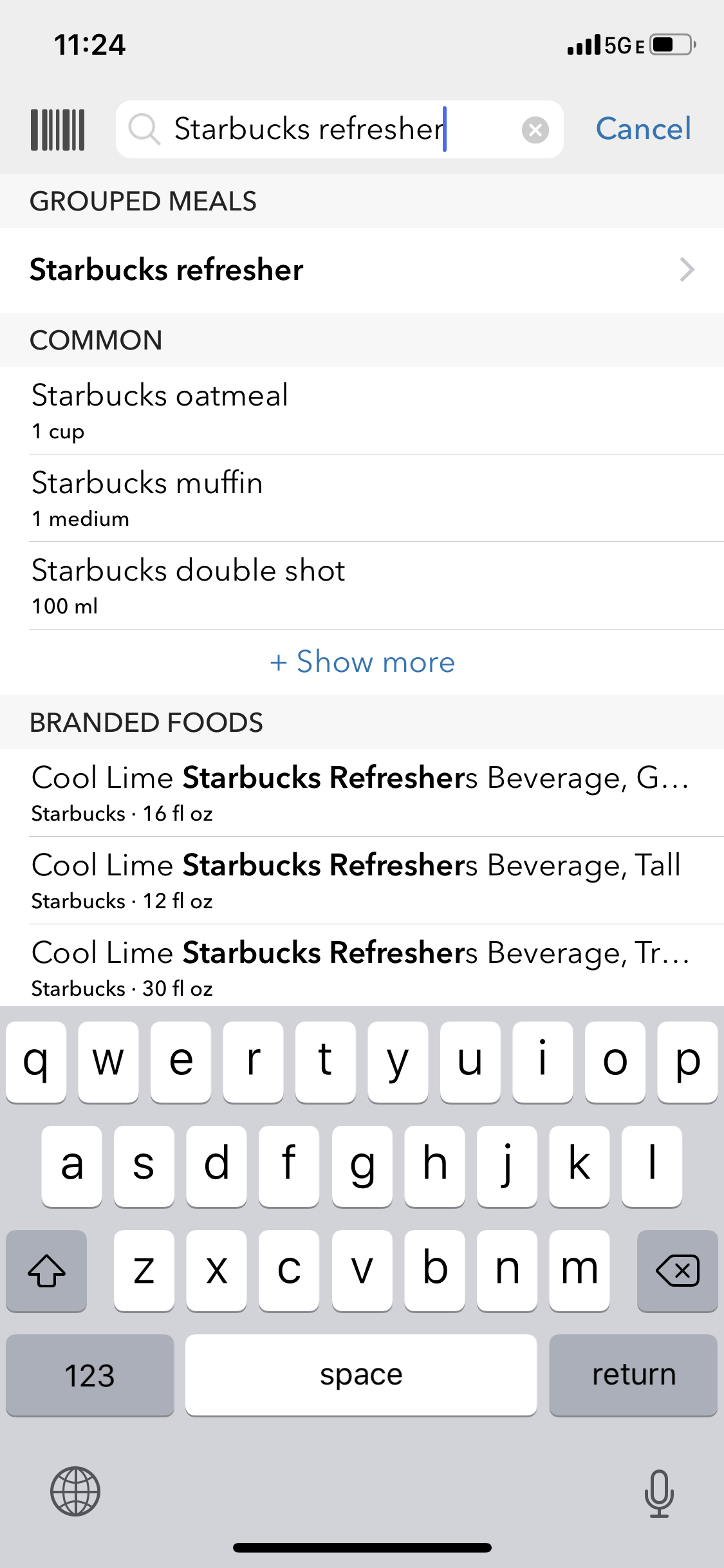This screenshot has width=724, height=1568.
Task: Change keyboard language with globe icon
Action: 75,1491
